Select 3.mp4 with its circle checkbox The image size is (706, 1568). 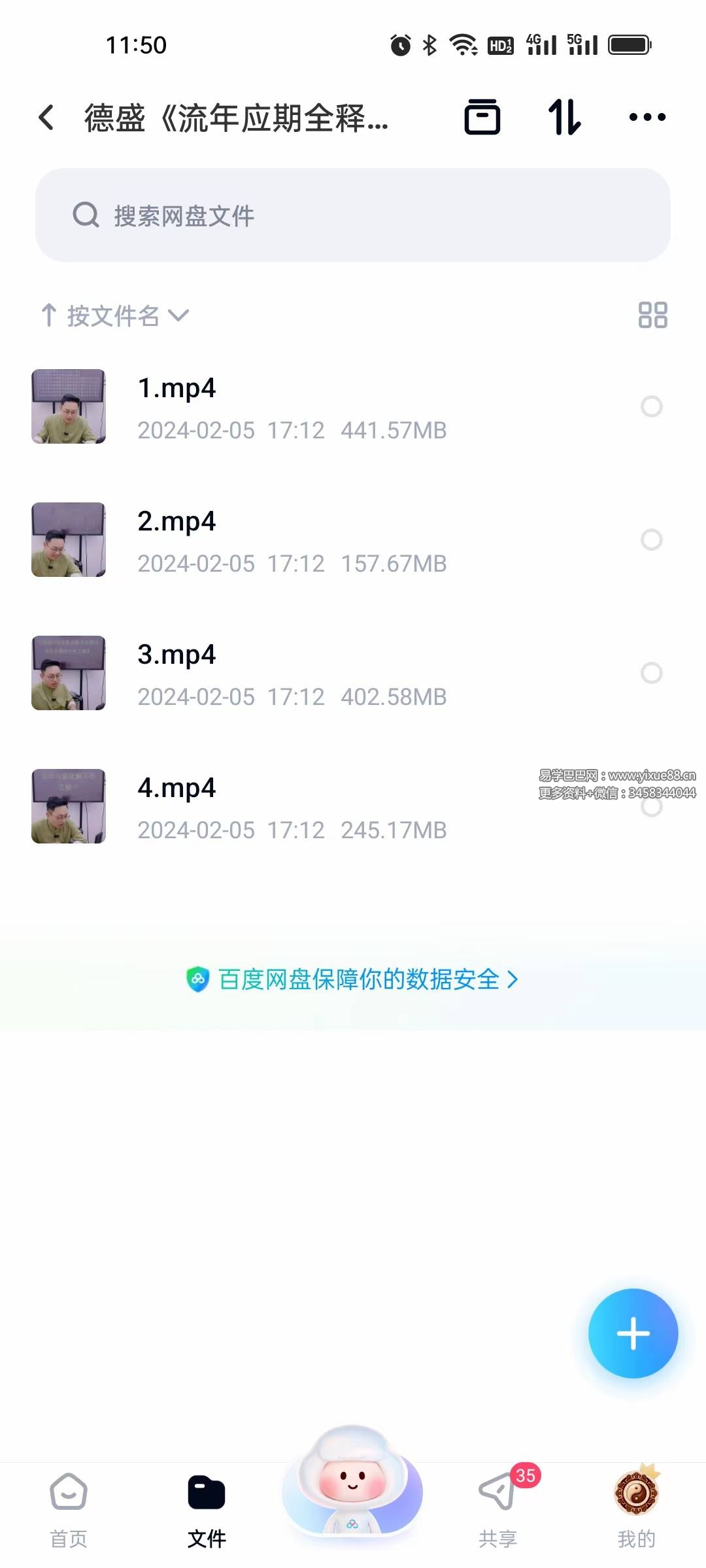tap(652, 673)
